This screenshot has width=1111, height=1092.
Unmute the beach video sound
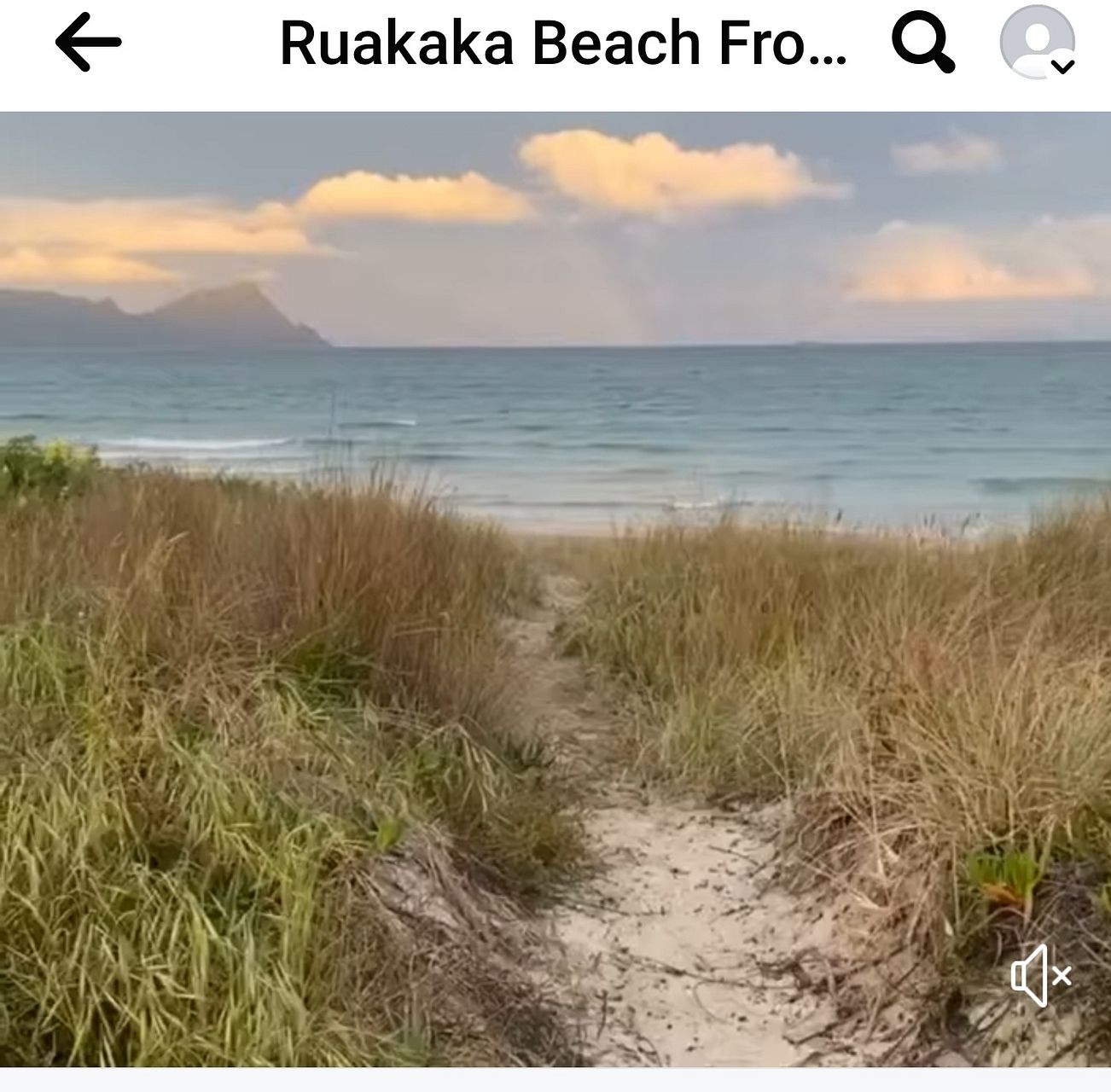click(1040, 975)
